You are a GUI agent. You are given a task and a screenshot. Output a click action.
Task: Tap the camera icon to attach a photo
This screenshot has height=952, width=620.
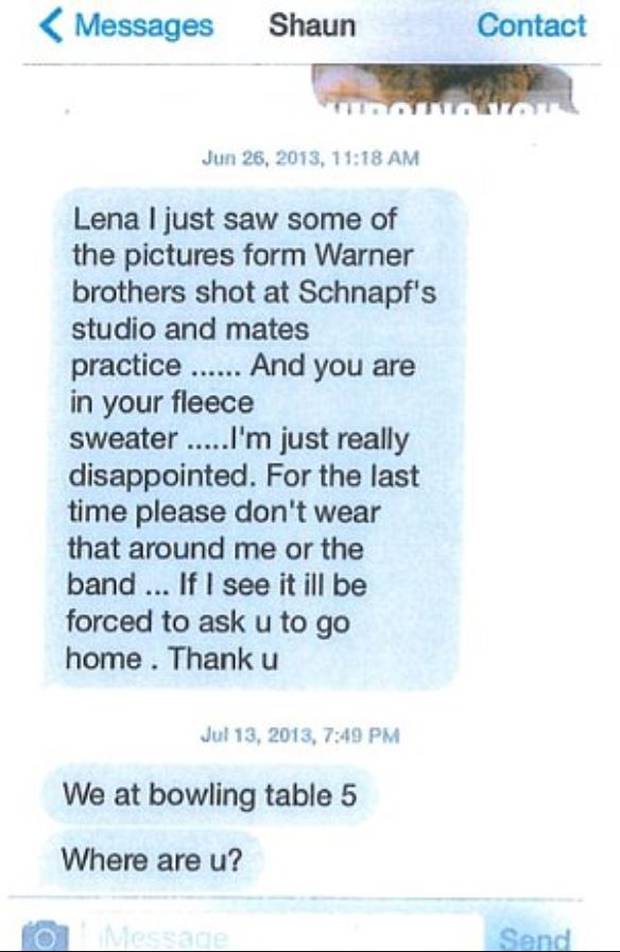44,938
